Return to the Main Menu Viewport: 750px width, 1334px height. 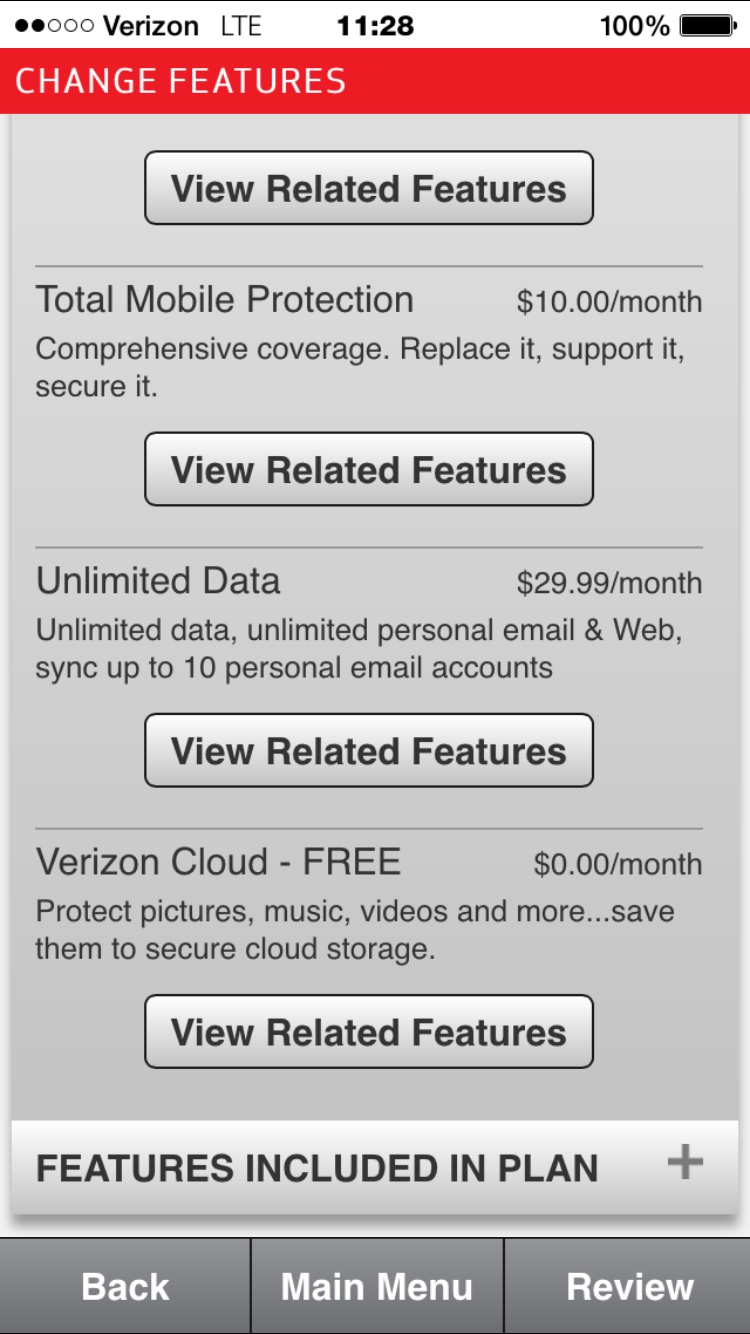[377, 1287]
